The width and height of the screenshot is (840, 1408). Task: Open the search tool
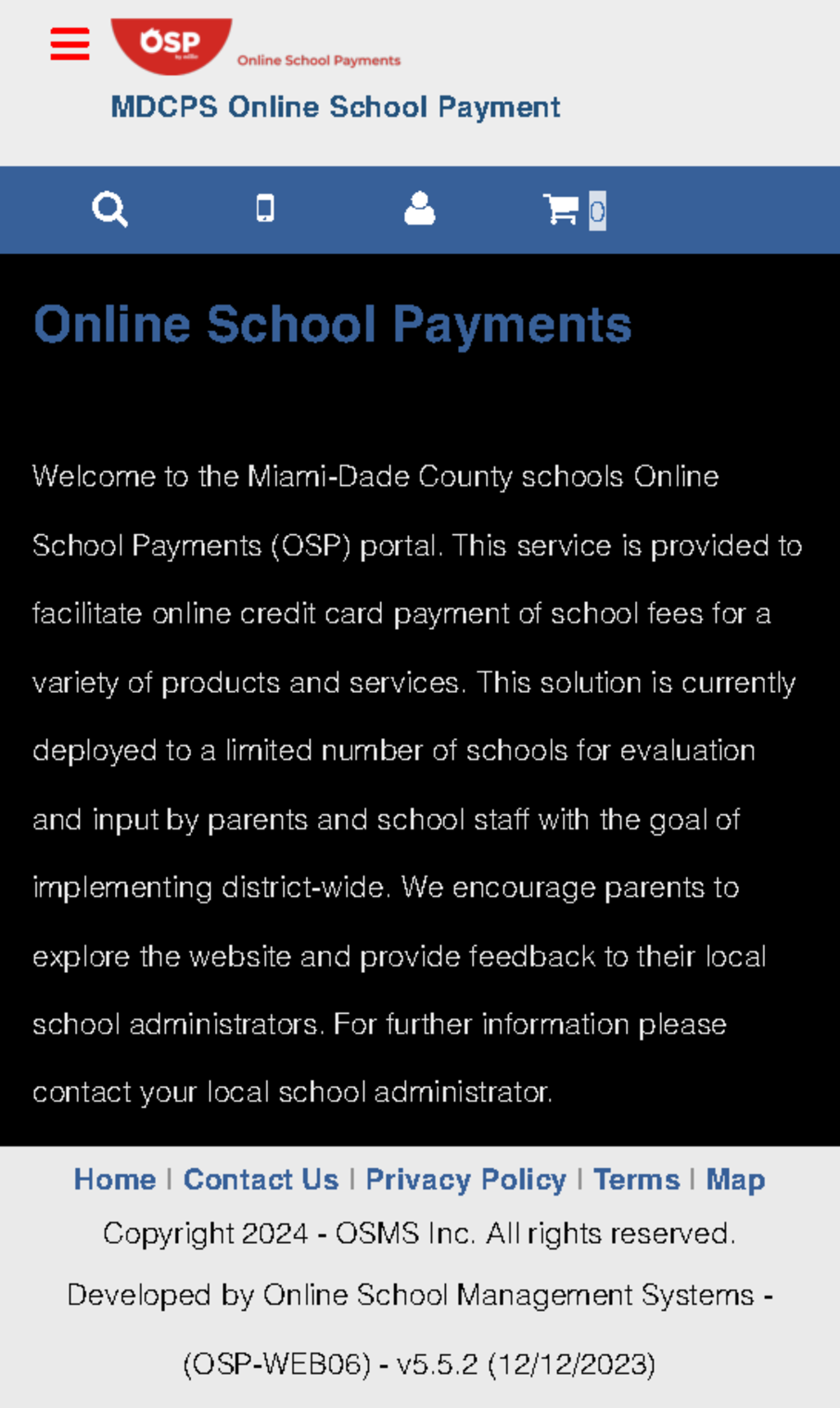pos(112,209)
